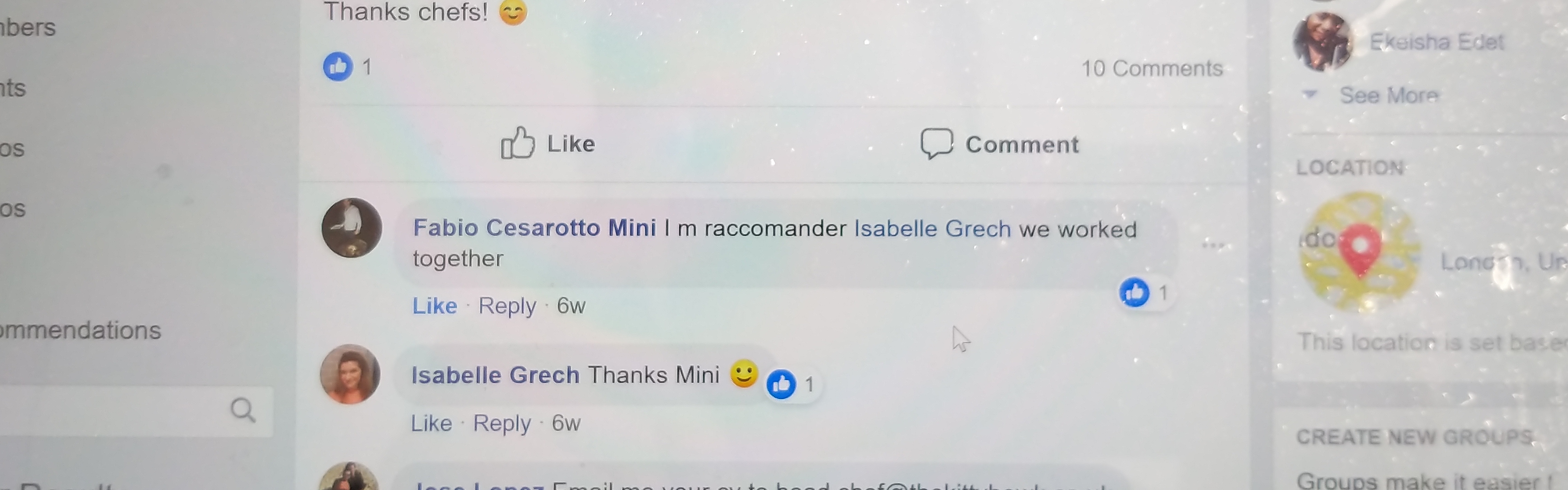1568x490 pixels.
Task: Like Fabio Cesarotto Mini's comment
Action: click(x=434, y=306)
